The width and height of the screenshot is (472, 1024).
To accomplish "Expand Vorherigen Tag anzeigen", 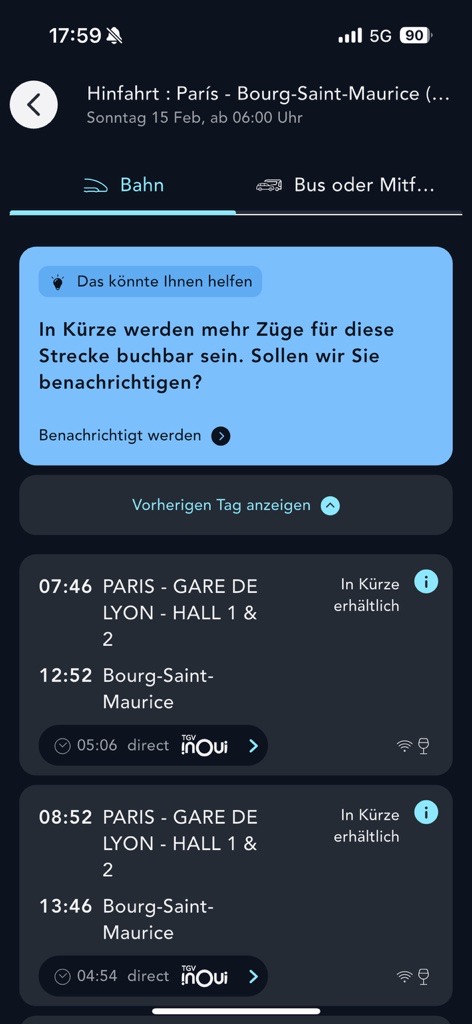I will pyautogui.click(x=236, y=505).
